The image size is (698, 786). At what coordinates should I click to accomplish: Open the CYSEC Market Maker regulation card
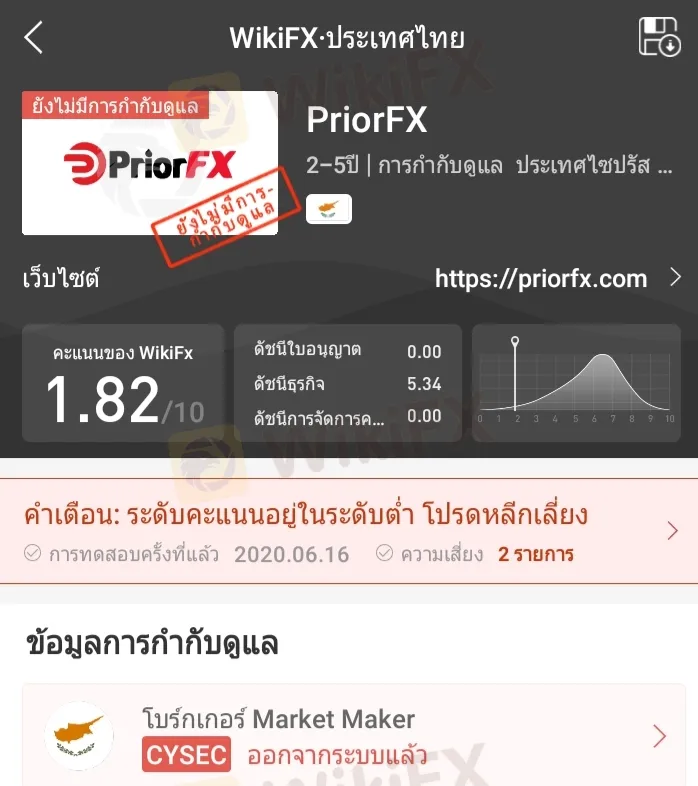click(355, 737)
